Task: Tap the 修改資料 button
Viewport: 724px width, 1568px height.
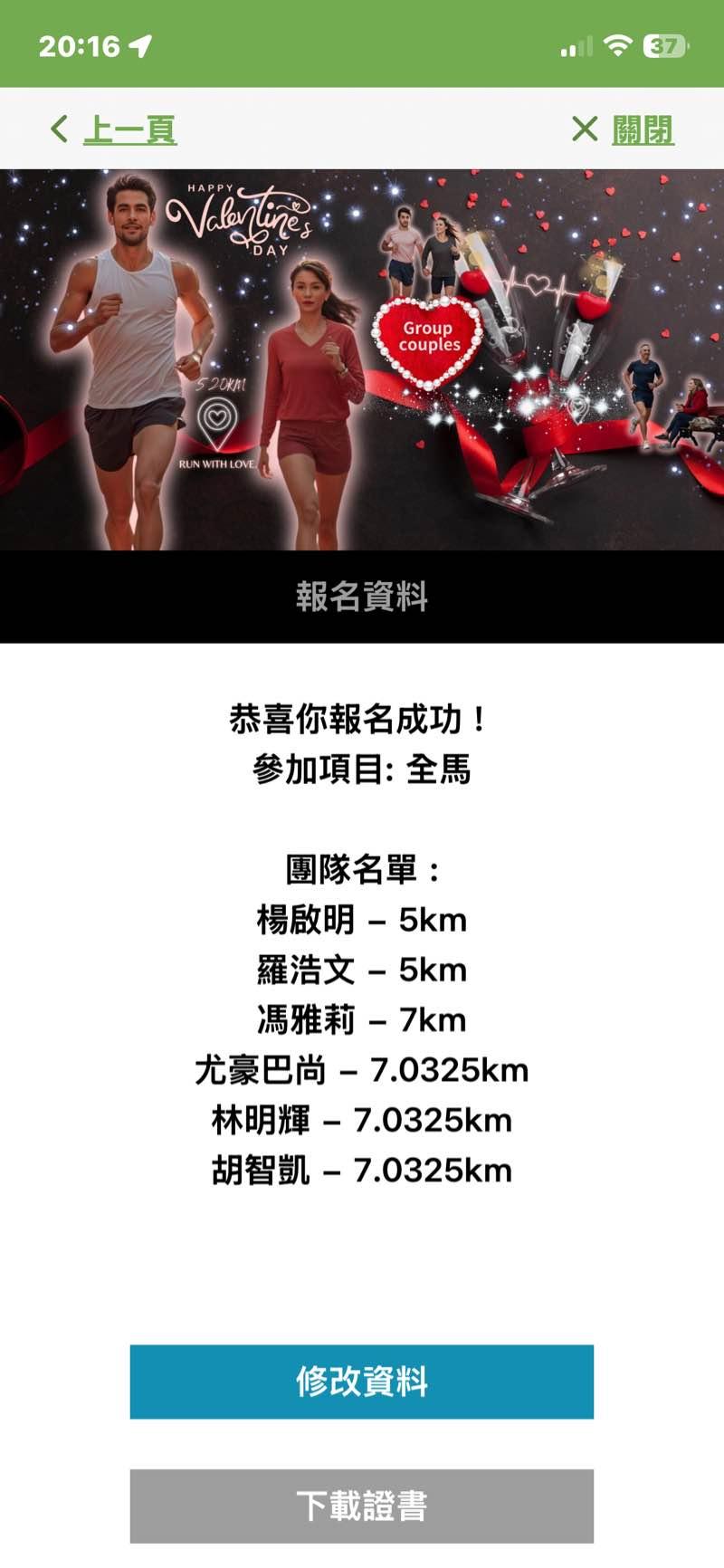Action: point(362,1382)
